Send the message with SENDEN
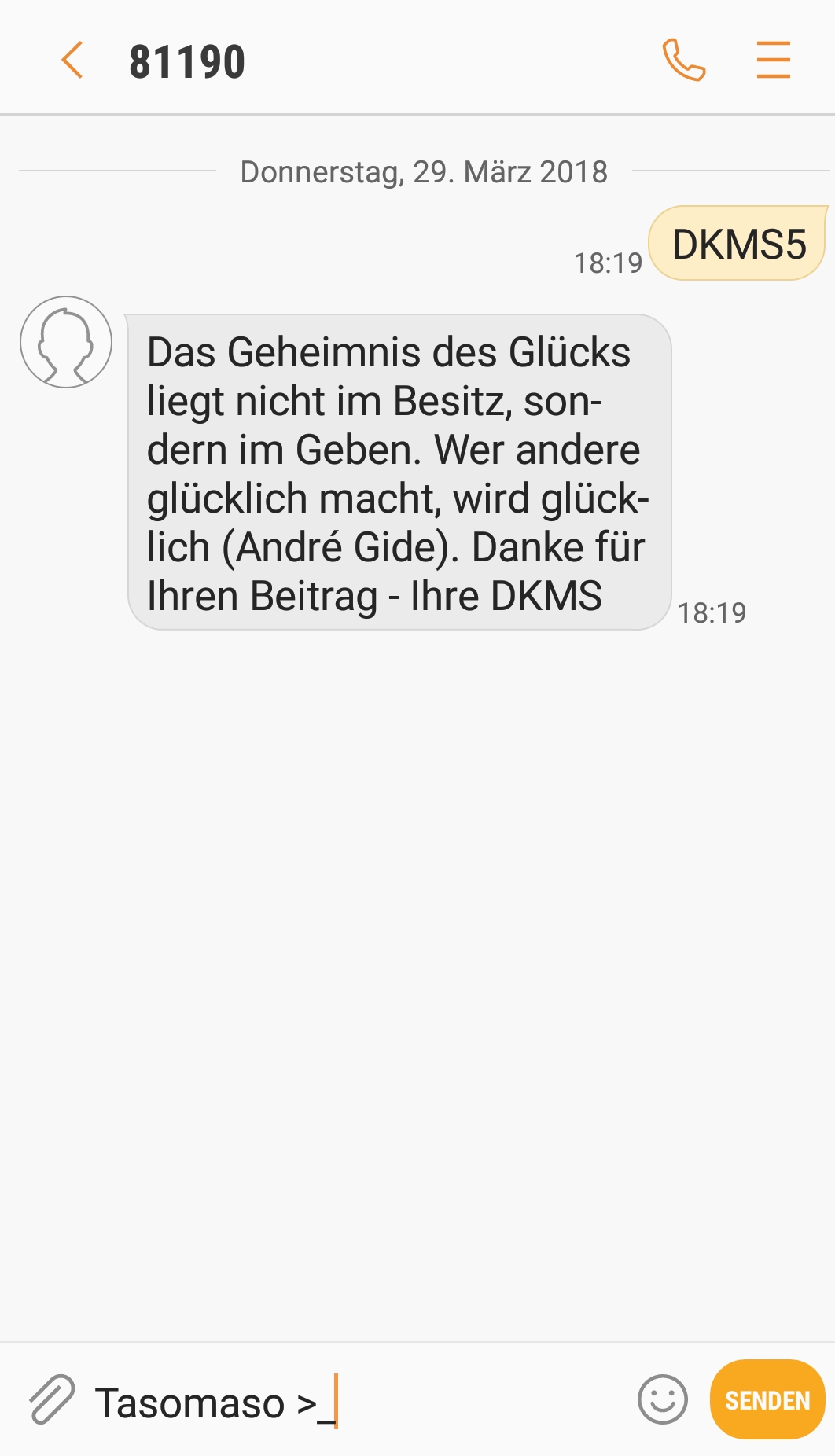The width and height of the screenshot is (835, 1456). [767, 1399]
